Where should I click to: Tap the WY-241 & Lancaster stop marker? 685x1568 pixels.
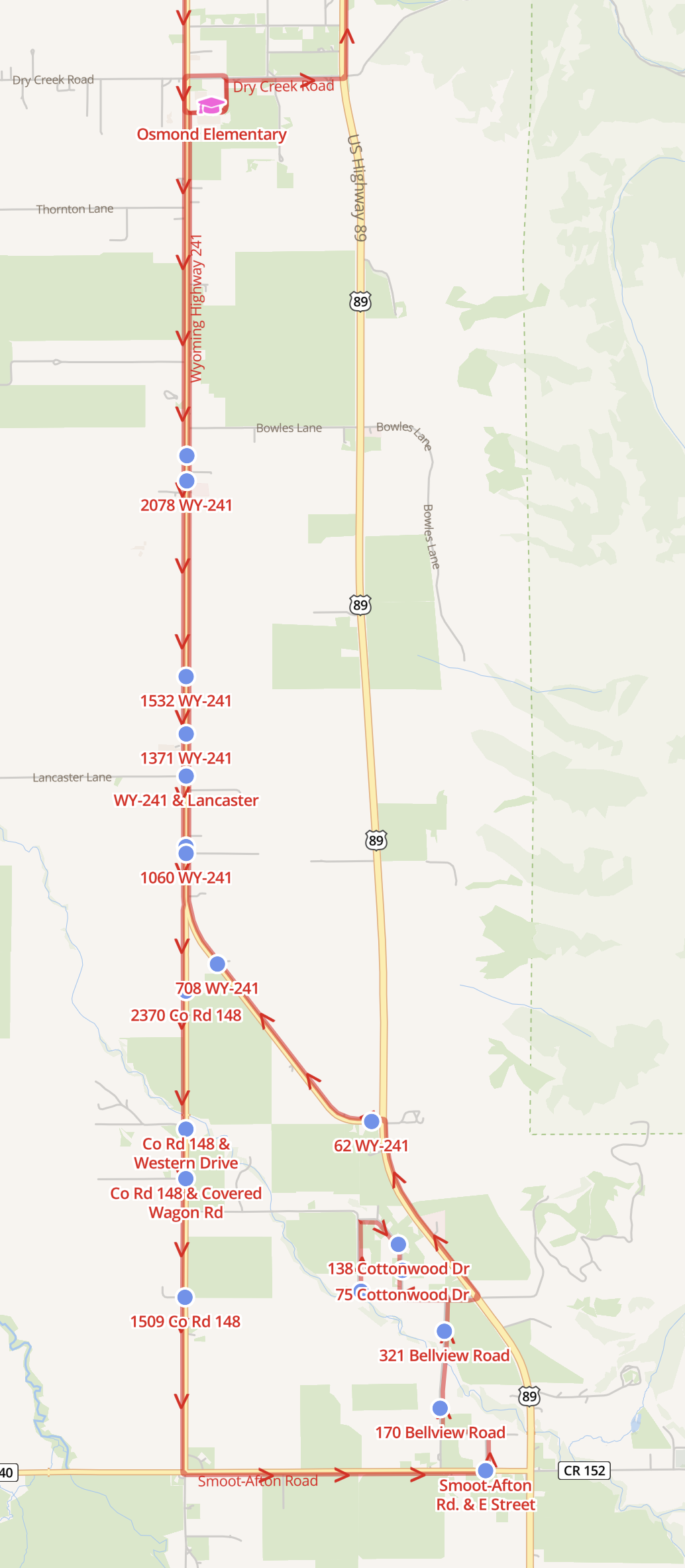point(187,775)
